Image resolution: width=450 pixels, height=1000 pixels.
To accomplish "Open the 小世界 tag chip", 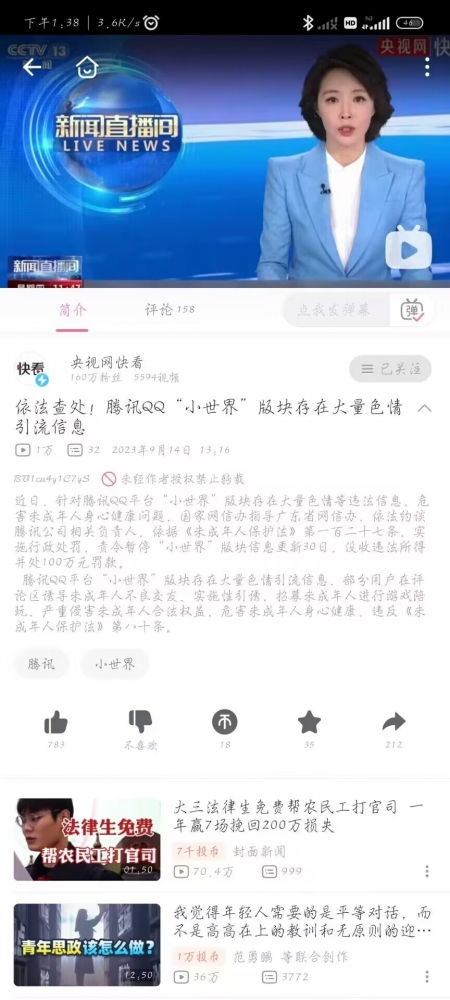I will point(115,664).
